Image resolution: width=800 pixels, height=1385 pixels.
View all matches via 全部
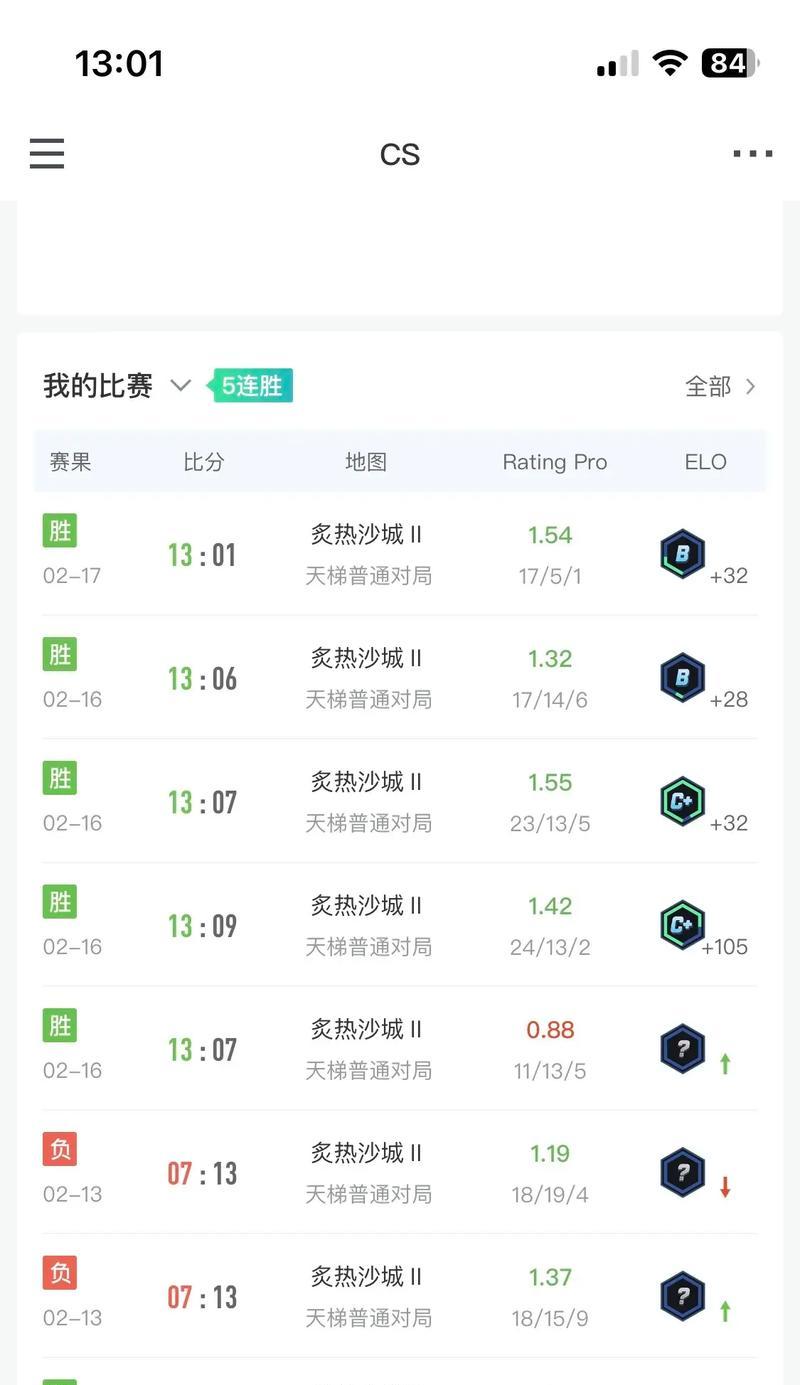pos(721,386)
